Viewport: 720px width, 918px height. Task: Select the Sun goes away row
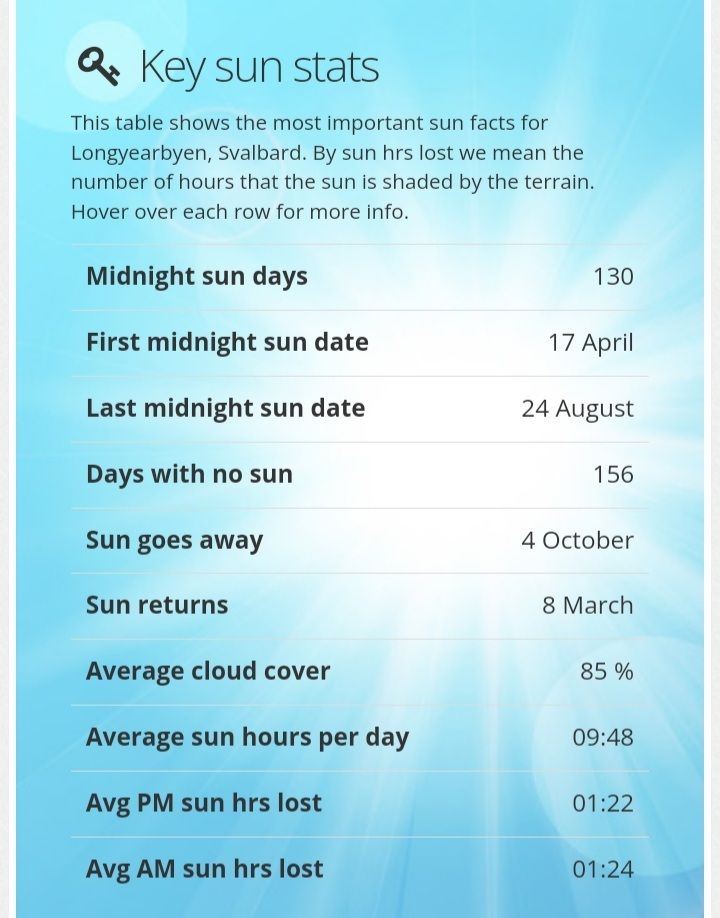[x=360, y=541]
